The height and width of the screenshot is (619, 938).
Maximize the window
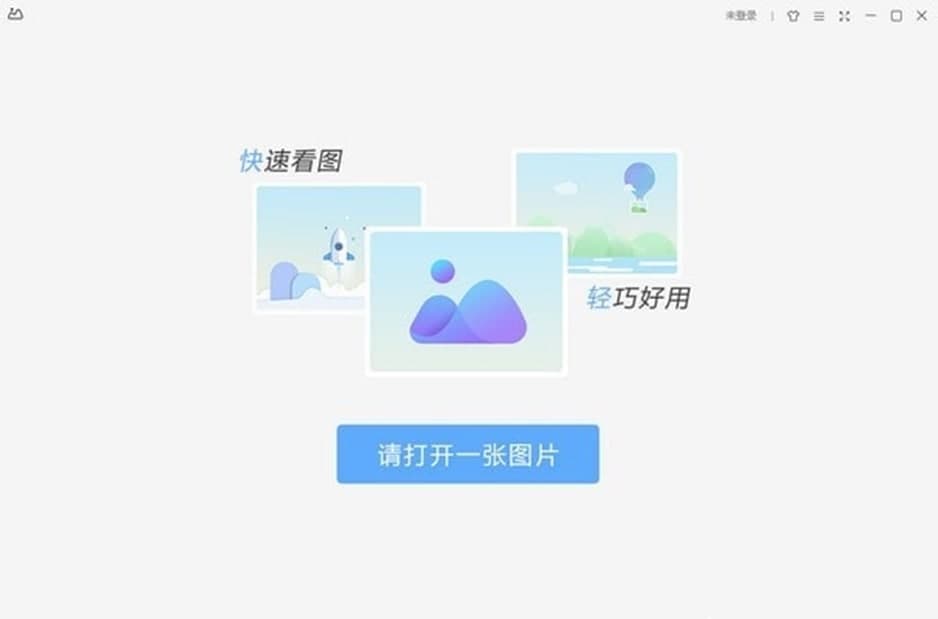click(896, 16)
